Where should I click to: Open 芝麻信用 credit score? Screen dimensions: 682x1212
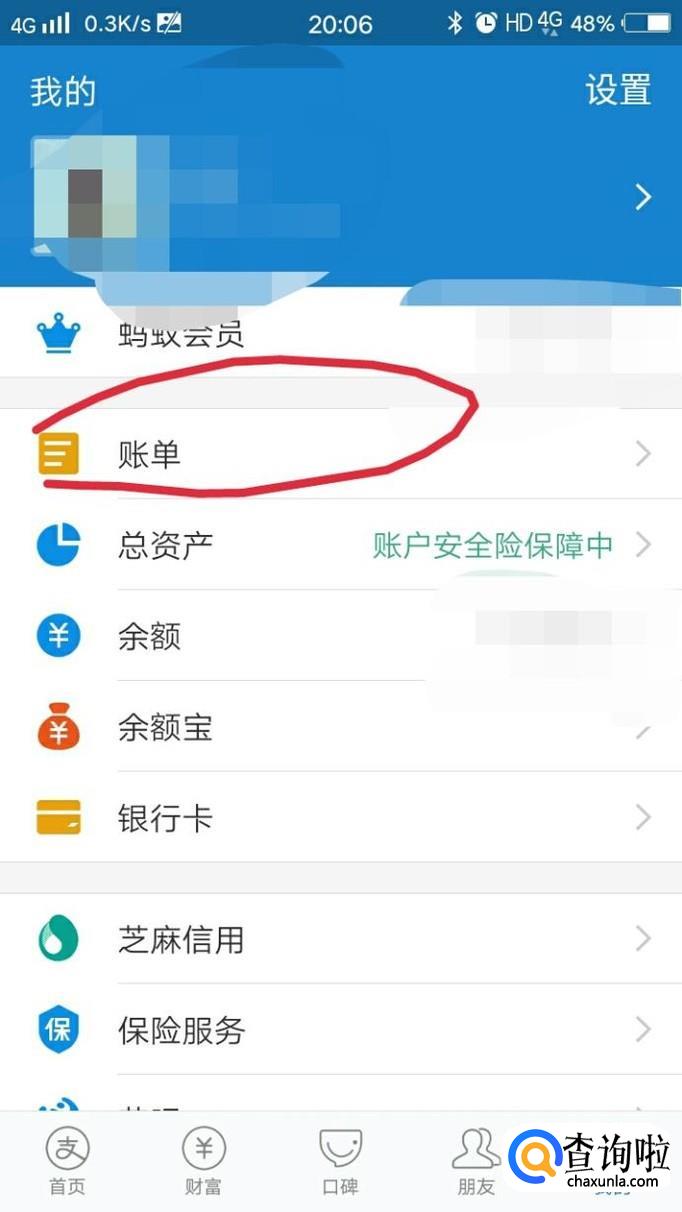click(341, 939)
